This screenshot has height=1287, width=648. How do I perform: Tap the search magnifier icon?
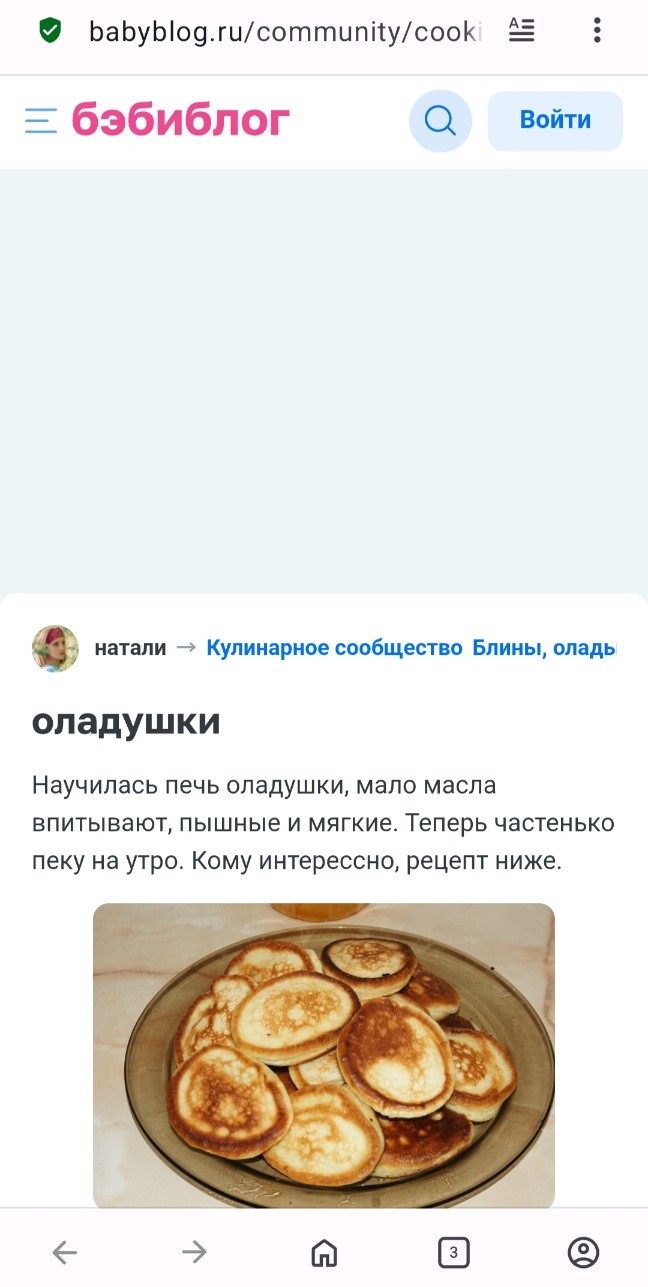(440, 121)
